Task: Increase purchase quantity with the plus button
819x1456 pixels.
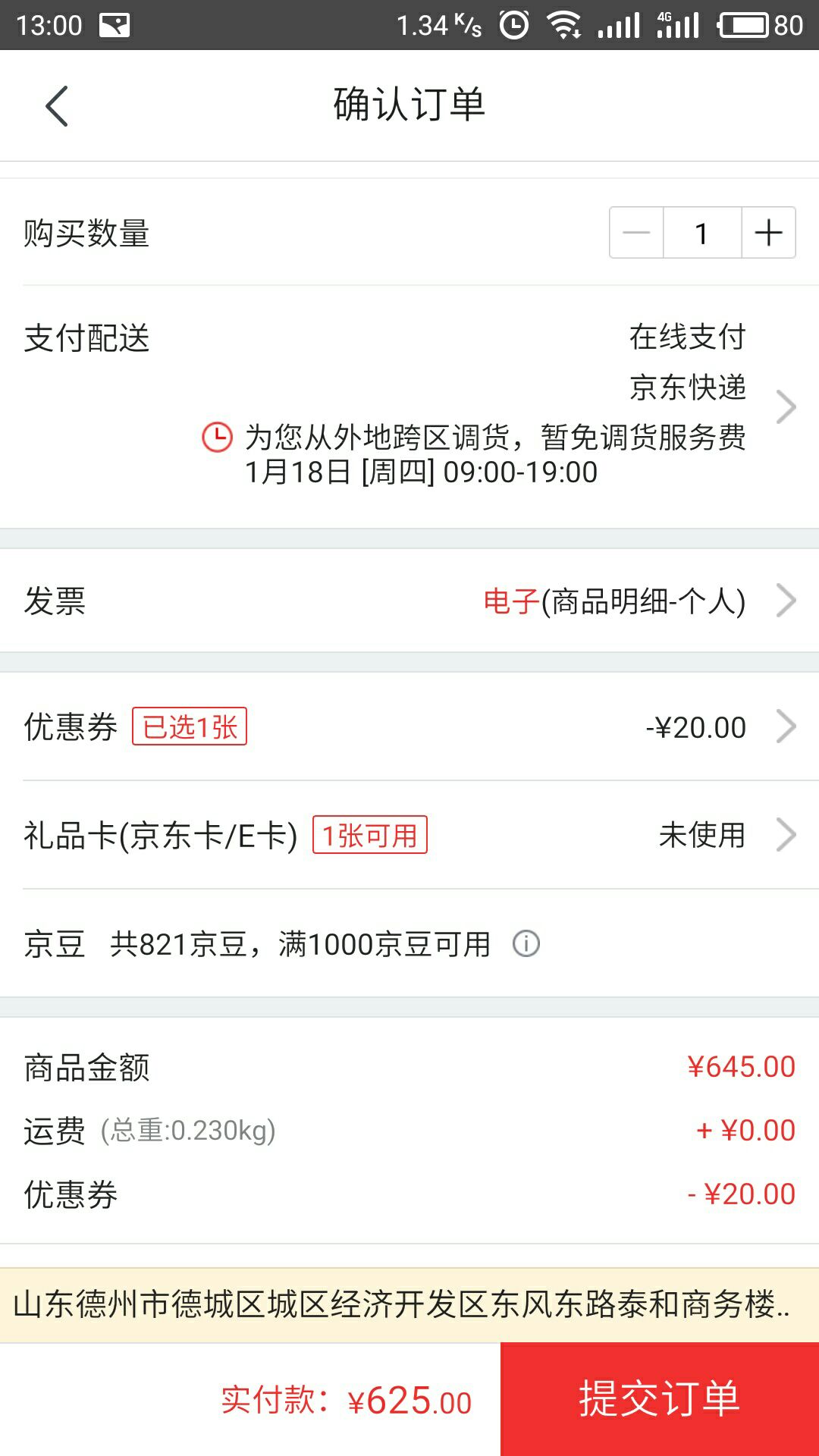Action: point(767,233)
